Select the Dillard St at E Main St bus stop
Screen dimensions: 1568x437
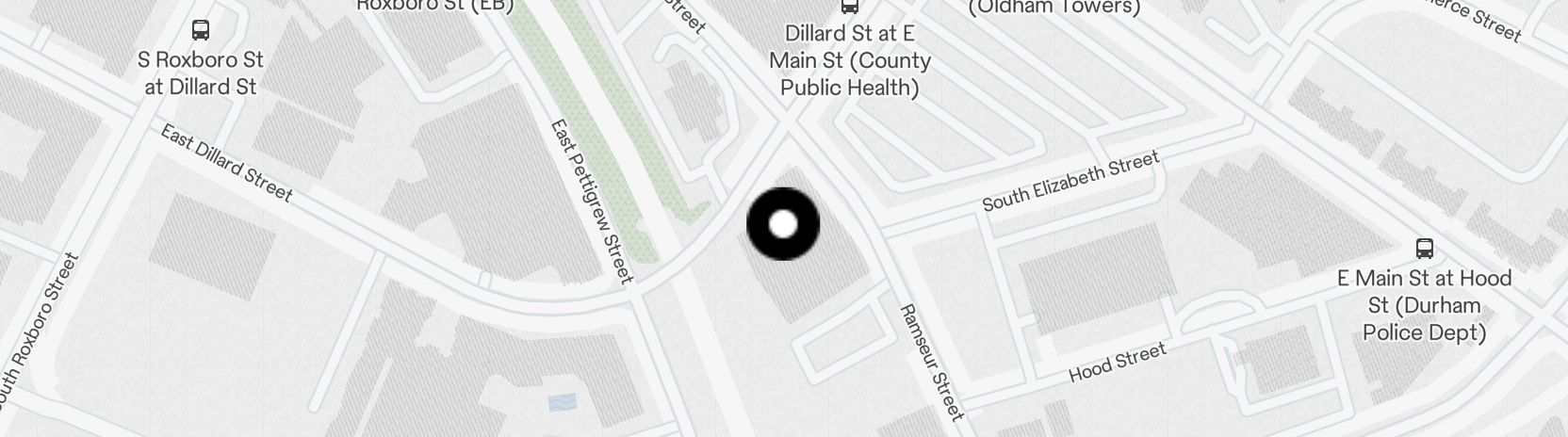coord(850,7)
